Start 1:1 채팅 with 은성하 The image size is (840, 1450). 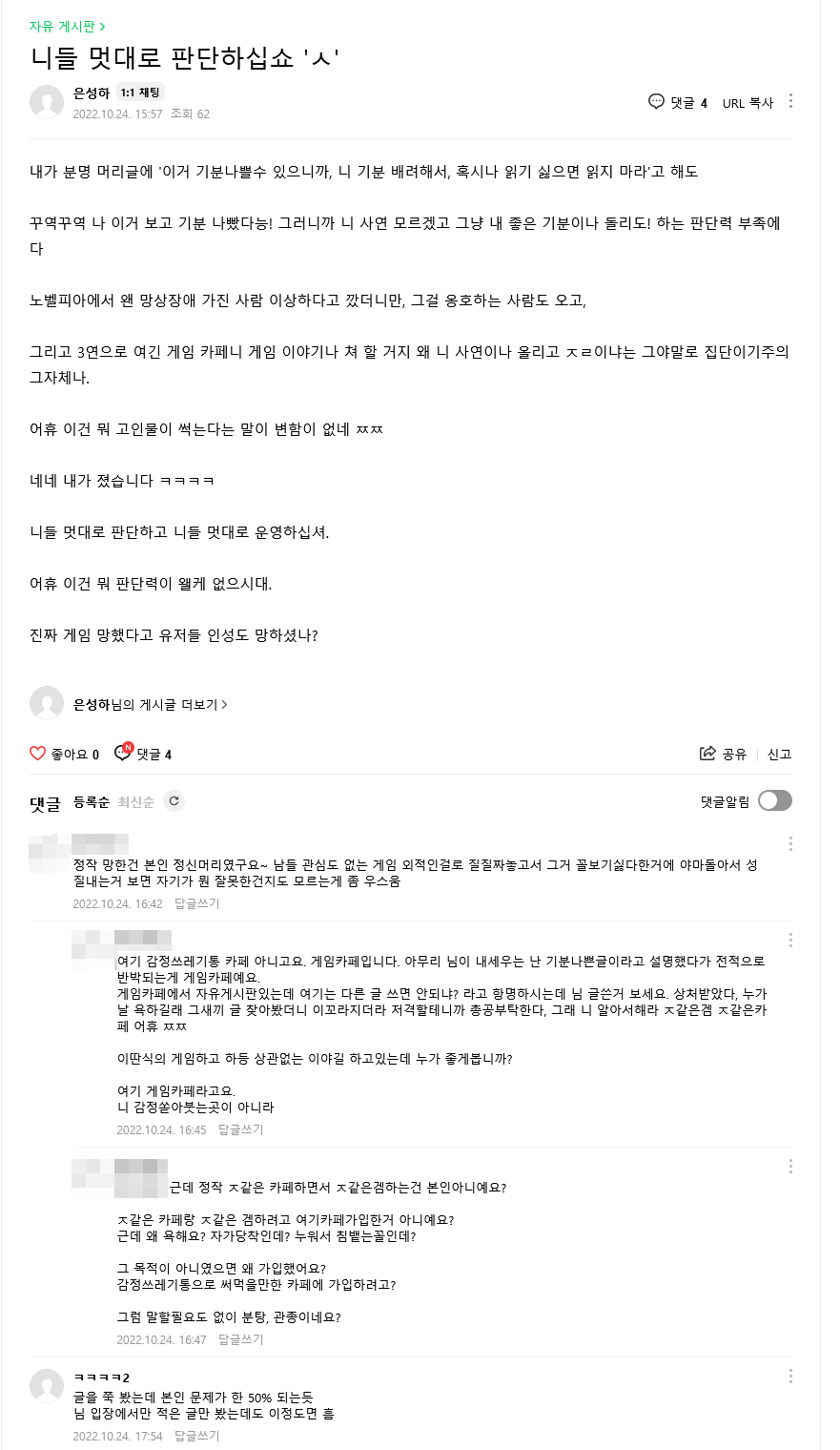point(140,93)
